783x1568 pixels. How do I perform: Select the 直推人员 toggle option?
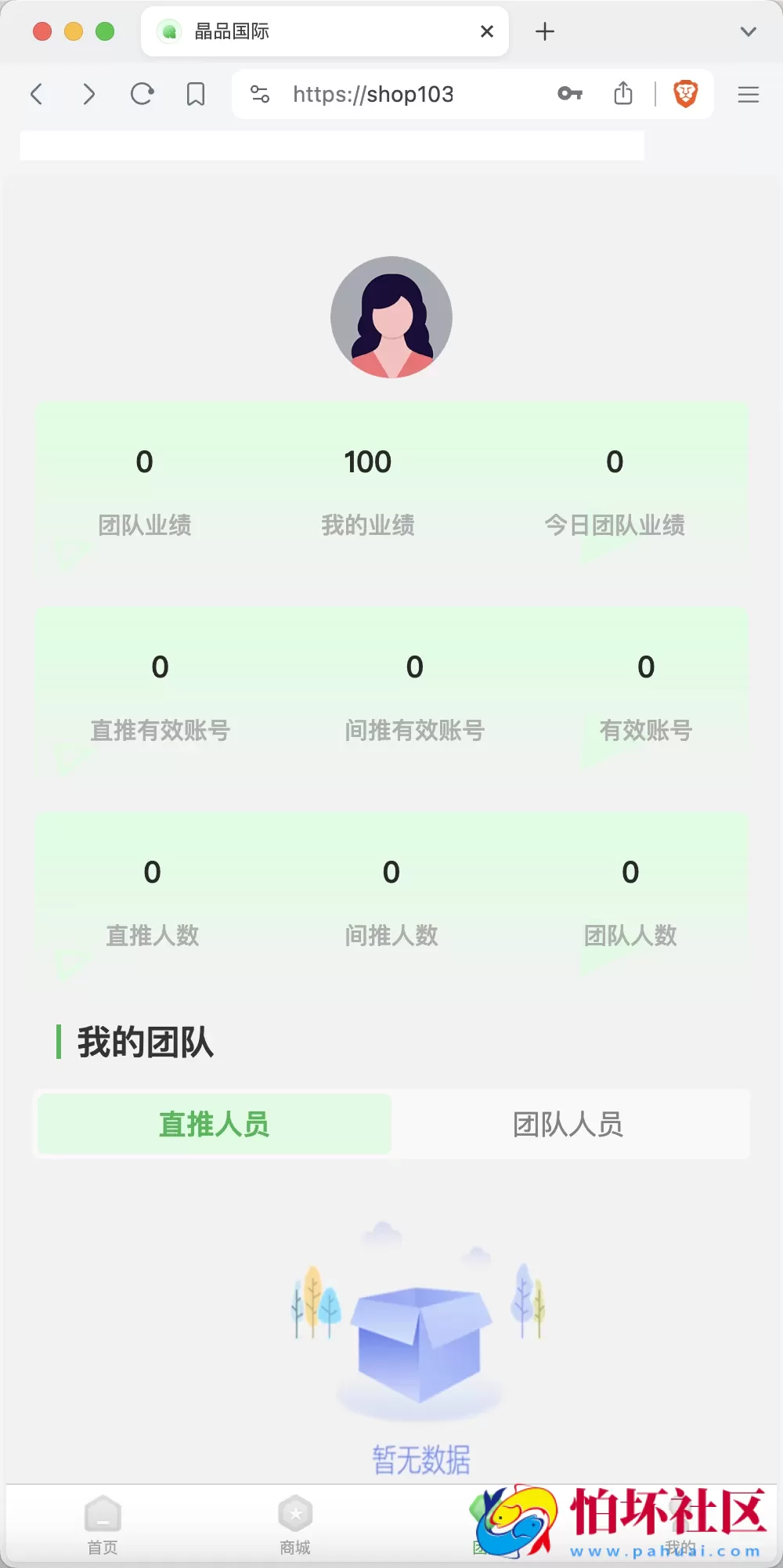pos(213,1125)
